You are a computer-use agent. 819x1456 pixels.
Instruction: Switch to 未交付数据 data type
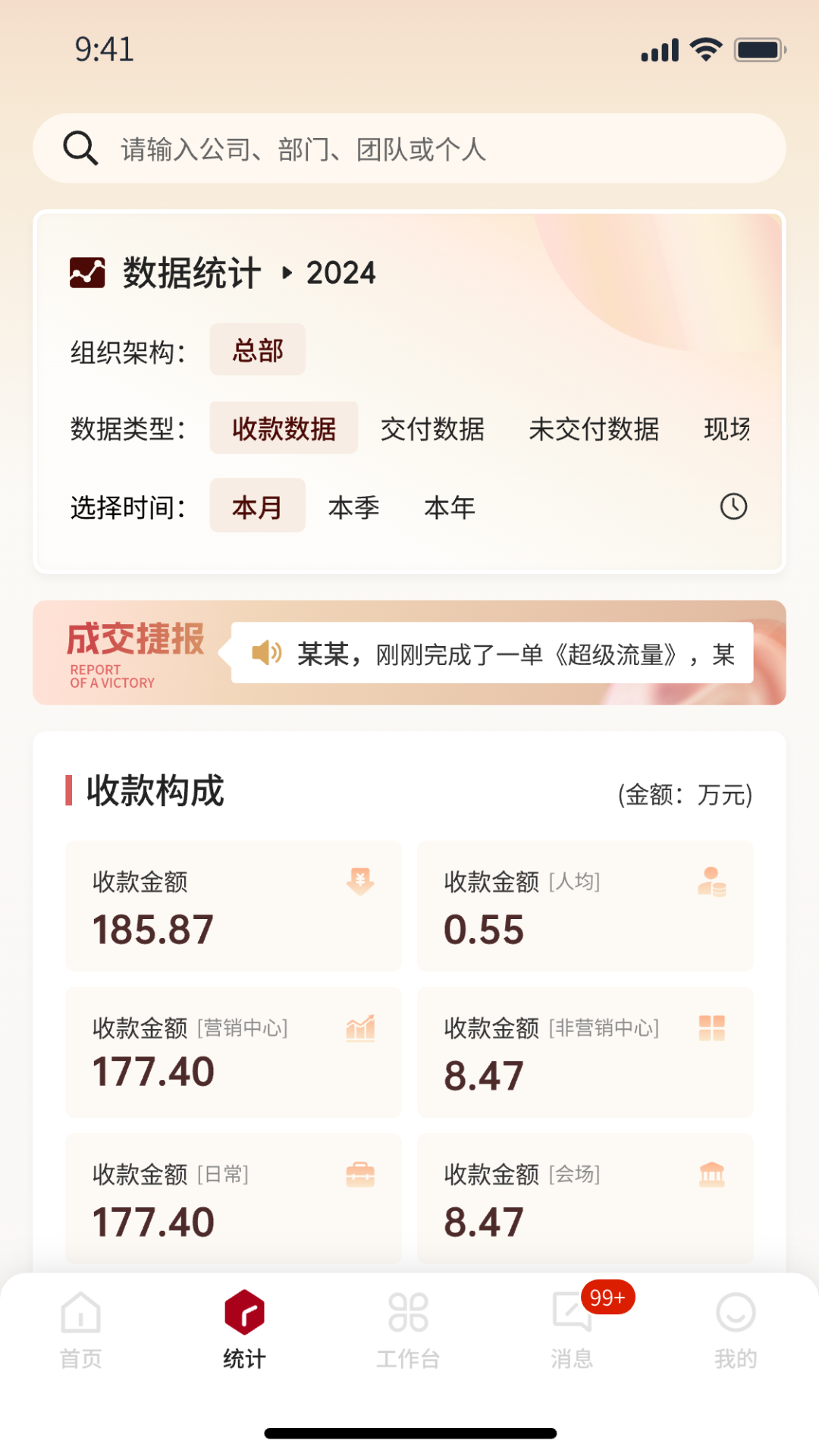click(594, 429)
